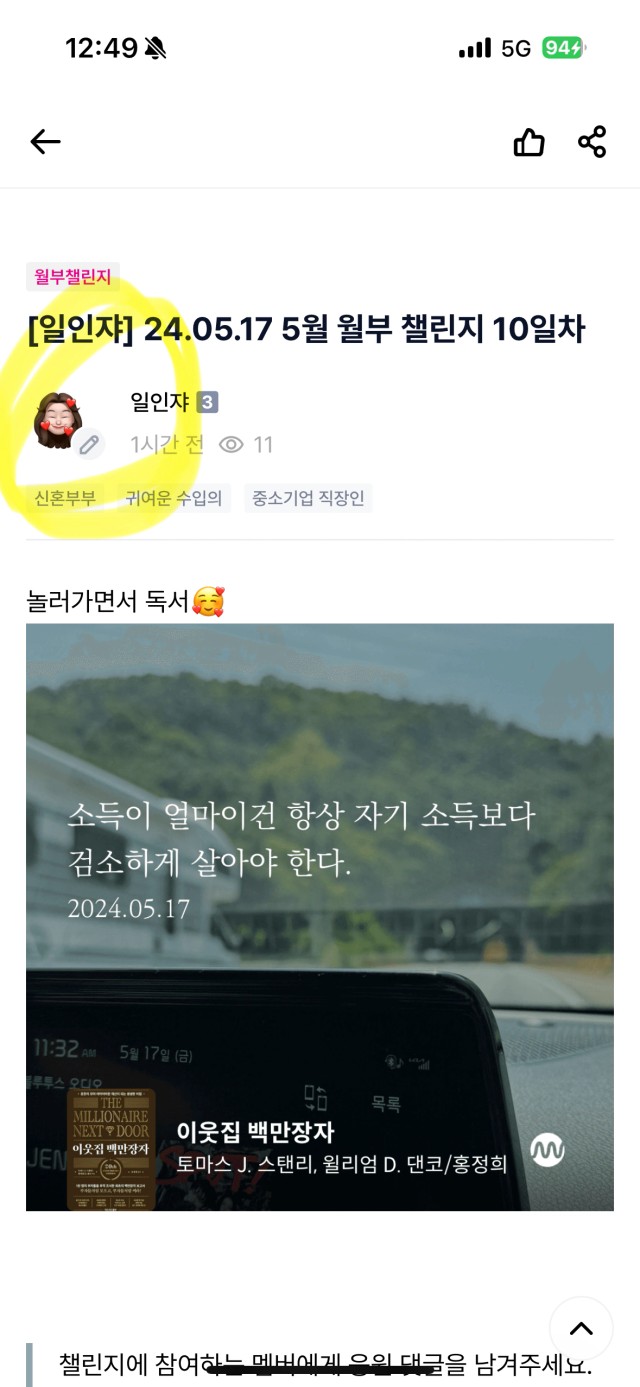This screenshot has height=1387, width=640.
Task: Open the 이웃집 백만장자 reading image
Action: point(320,917)
